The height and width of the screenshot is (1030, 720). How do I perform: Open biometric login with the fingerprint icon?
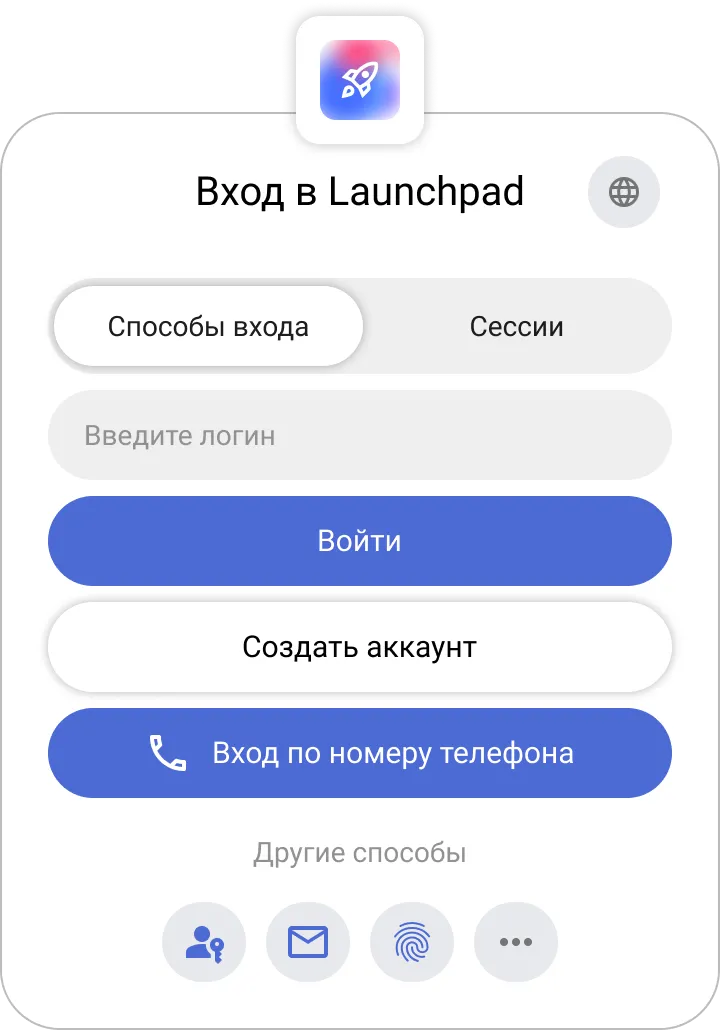click(412, 941)
